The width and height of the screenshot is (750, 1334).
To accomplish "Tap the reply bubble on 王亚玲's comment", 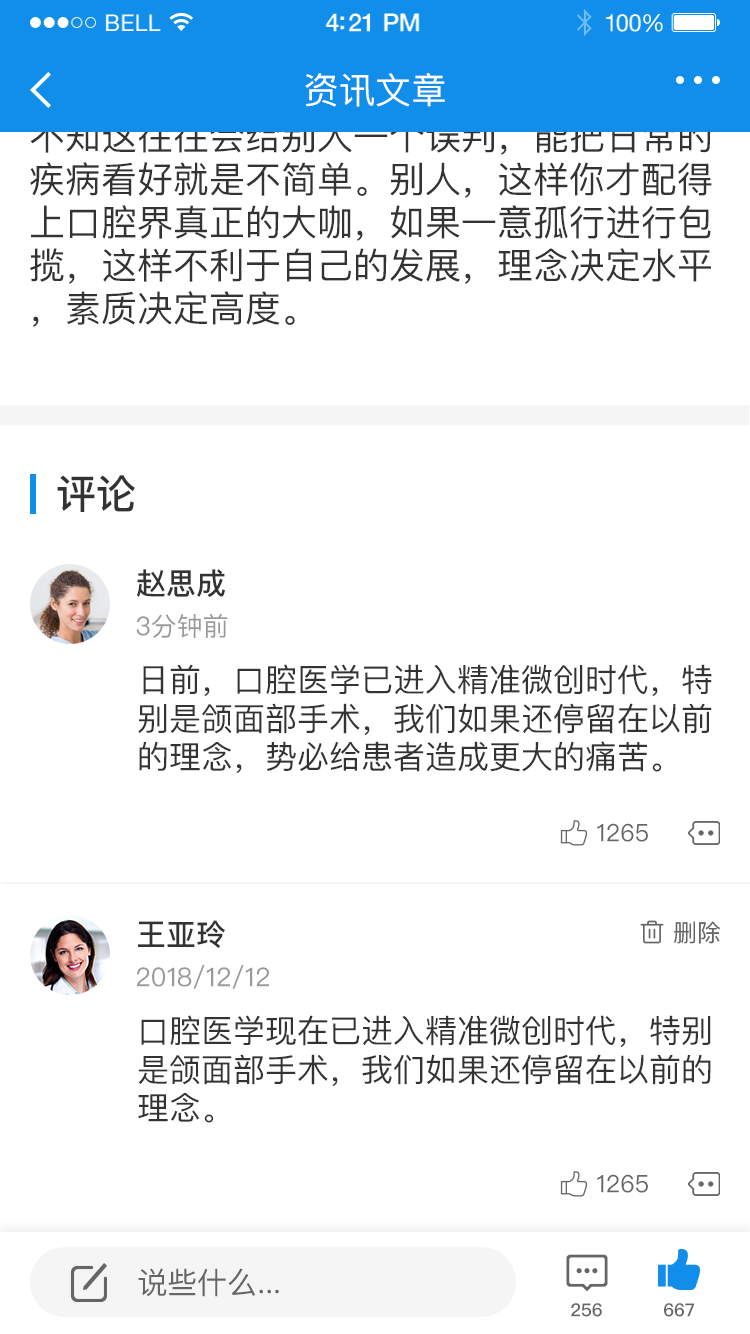I will 704,1183.
